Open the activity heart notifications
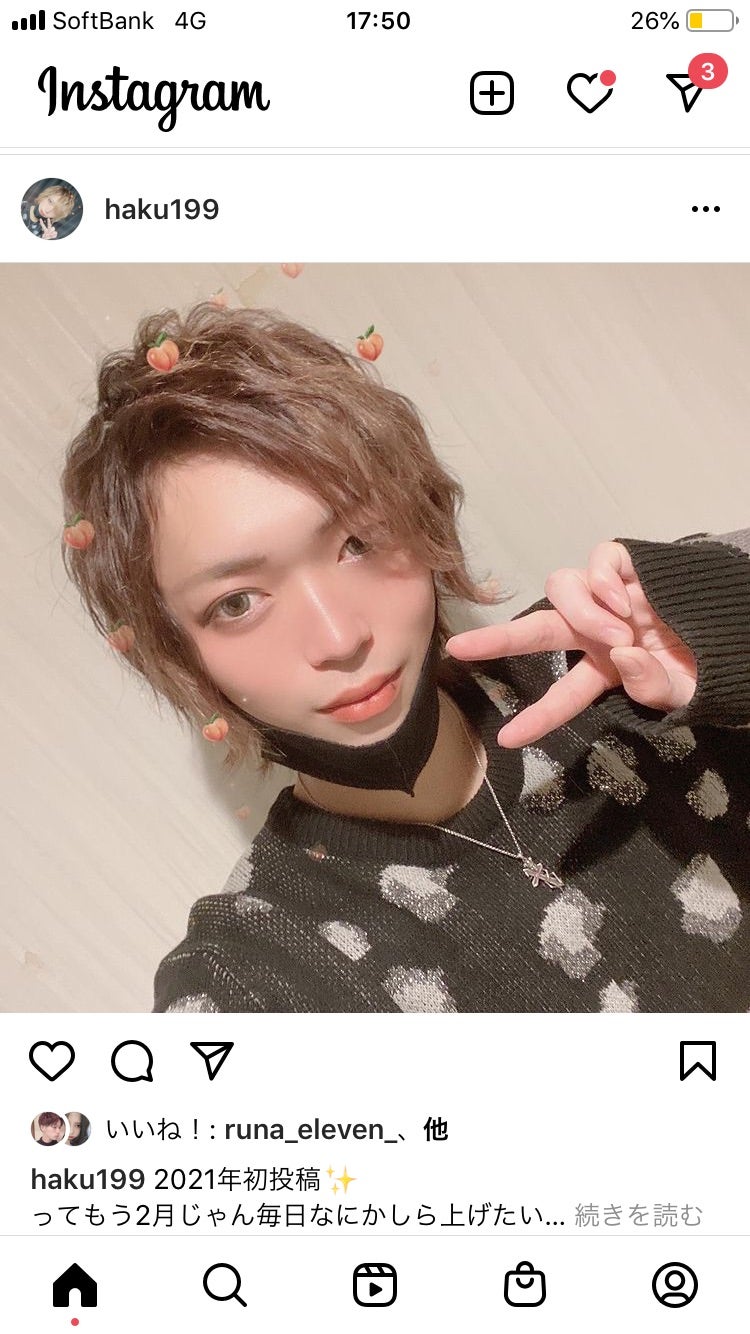Viewport: 750px width, 1334px height. pyautogui.click(x=589, y=93)
